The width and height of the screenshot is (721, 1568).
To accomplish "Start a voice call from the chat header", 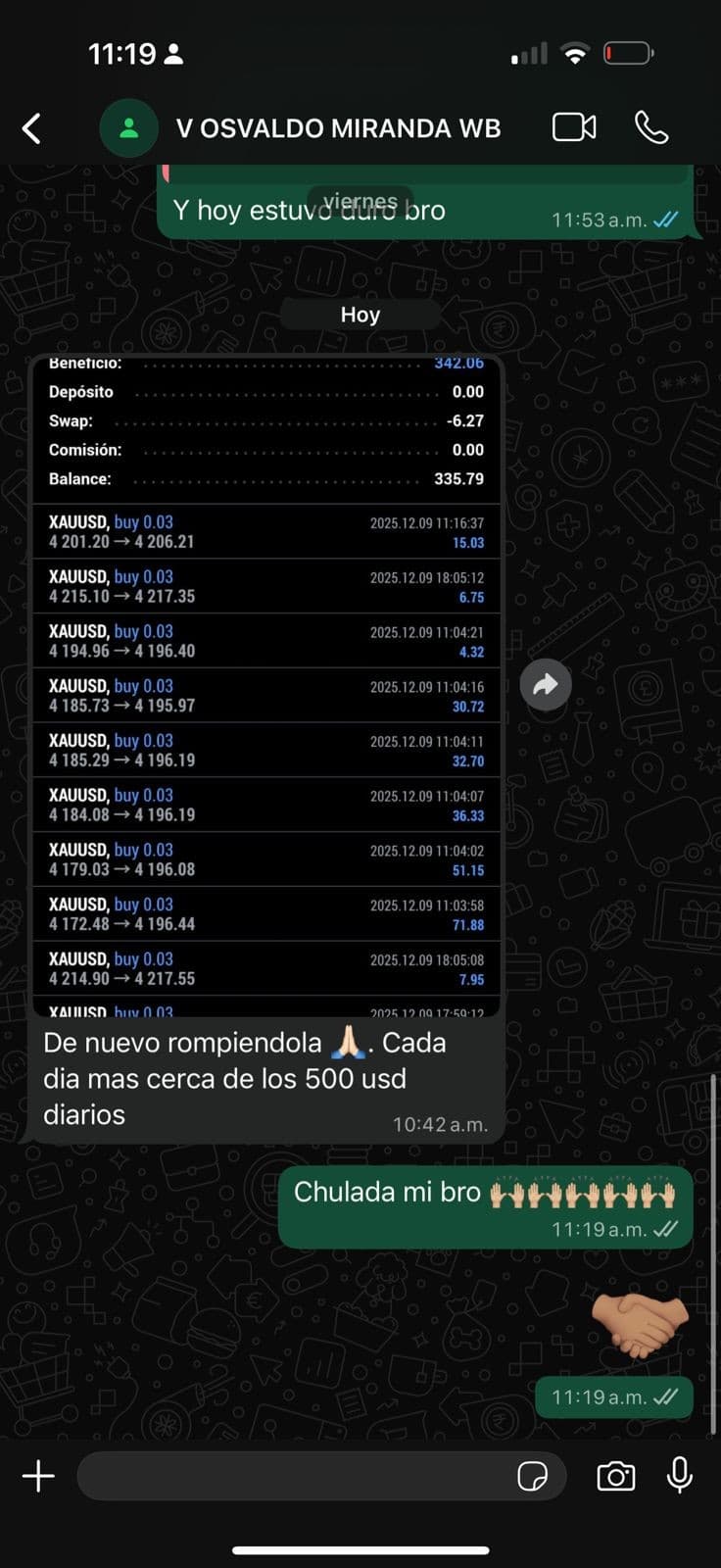I will pyautogui.click(x=651, y=127).
